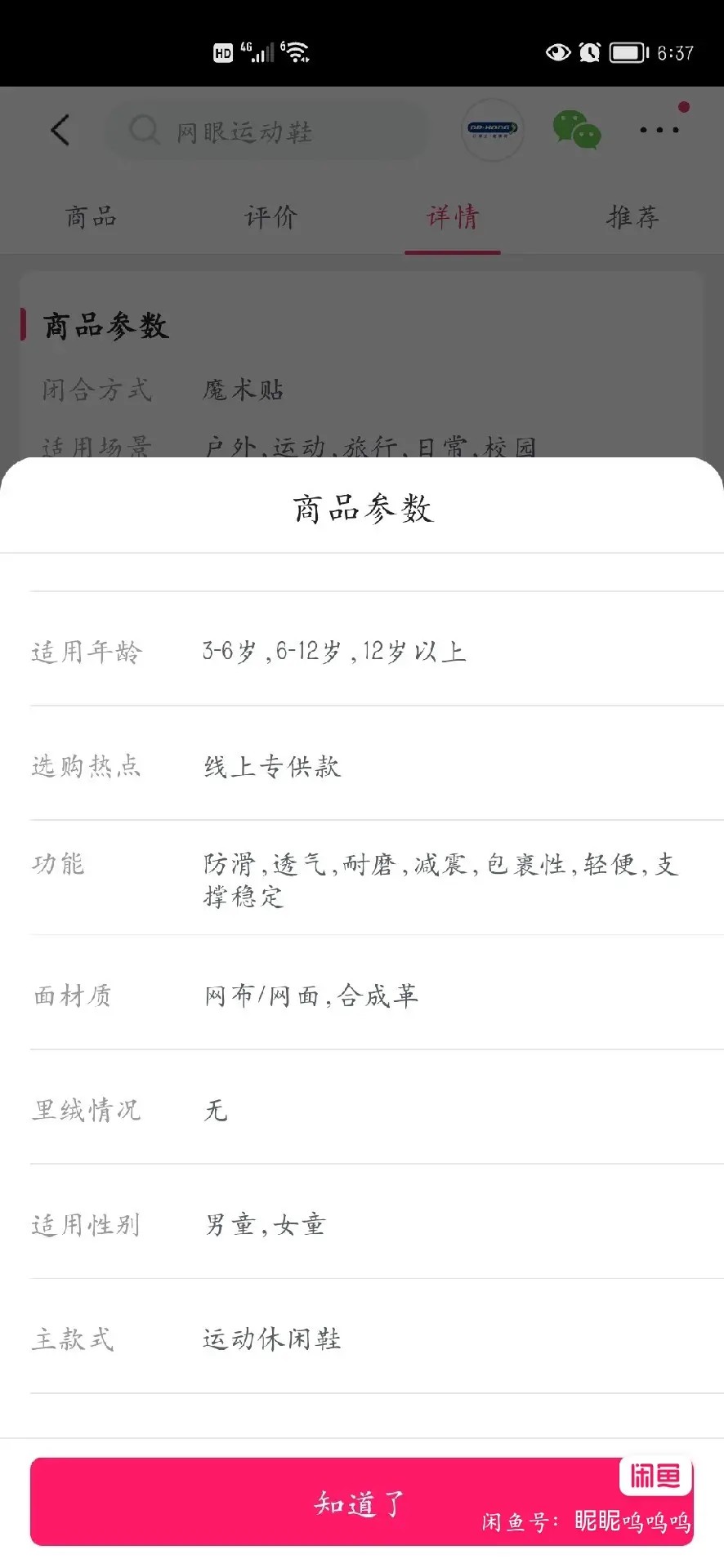This screenshot has width=724, height=1568.
Task: Open the store logo icon
Action: click(x=491, y=129)
